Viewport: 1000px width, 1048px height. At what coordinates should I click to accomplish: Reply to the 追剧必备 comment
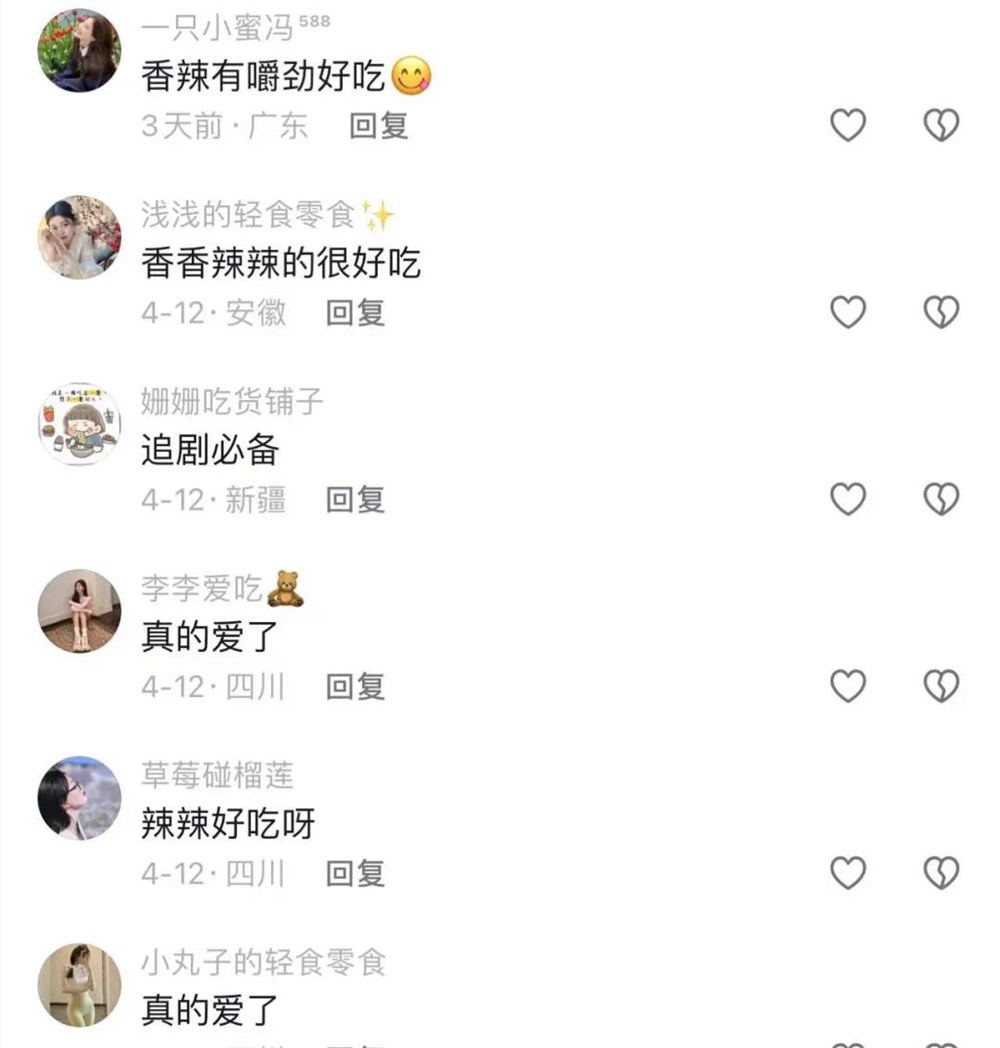pyautogui.click(x=355, y=501)
